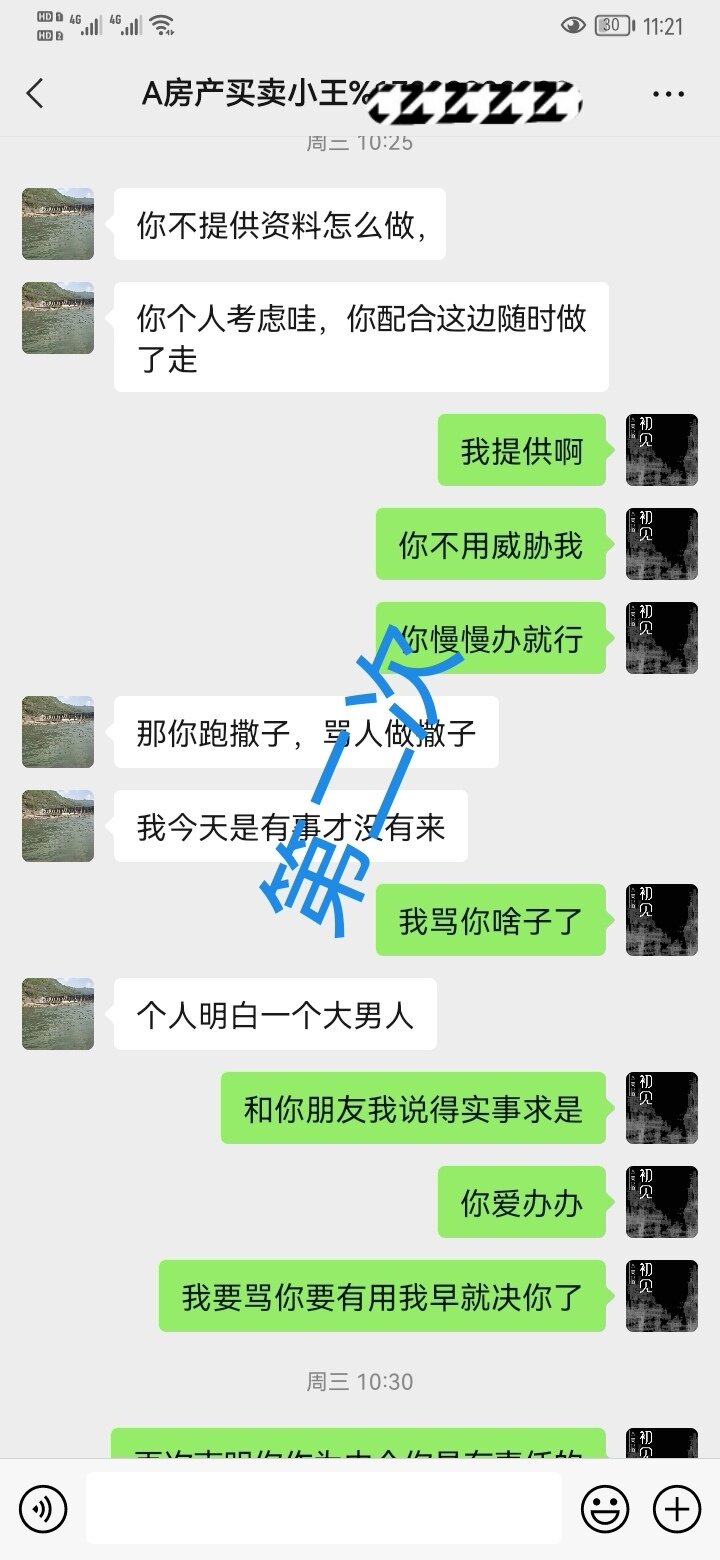Open the emoji sticker panel
This screenshot has width=720, height=1560.
(605, 1507)
